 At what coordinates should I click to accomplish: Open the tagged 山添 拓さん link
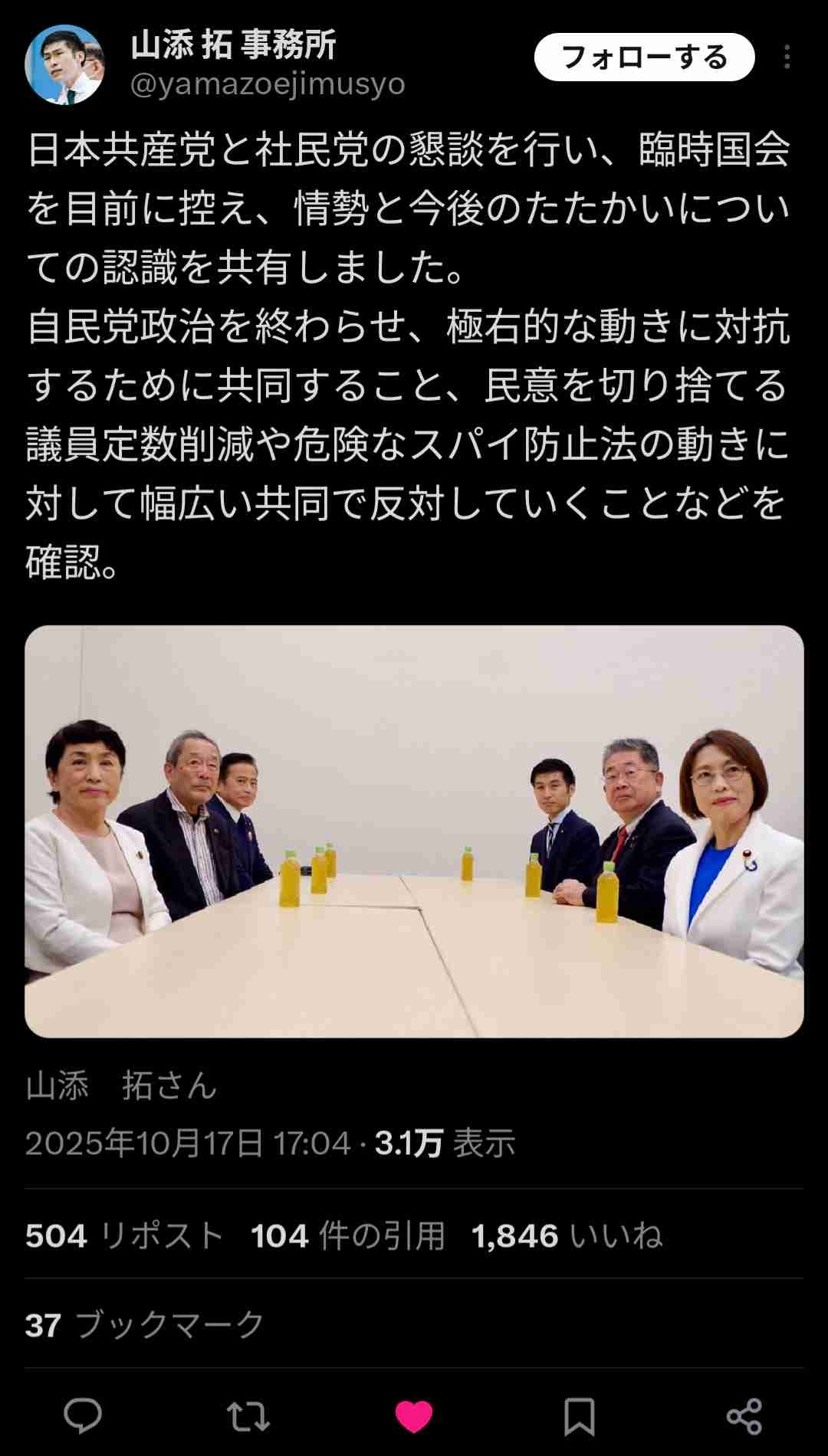click(x=121, y=1086)
